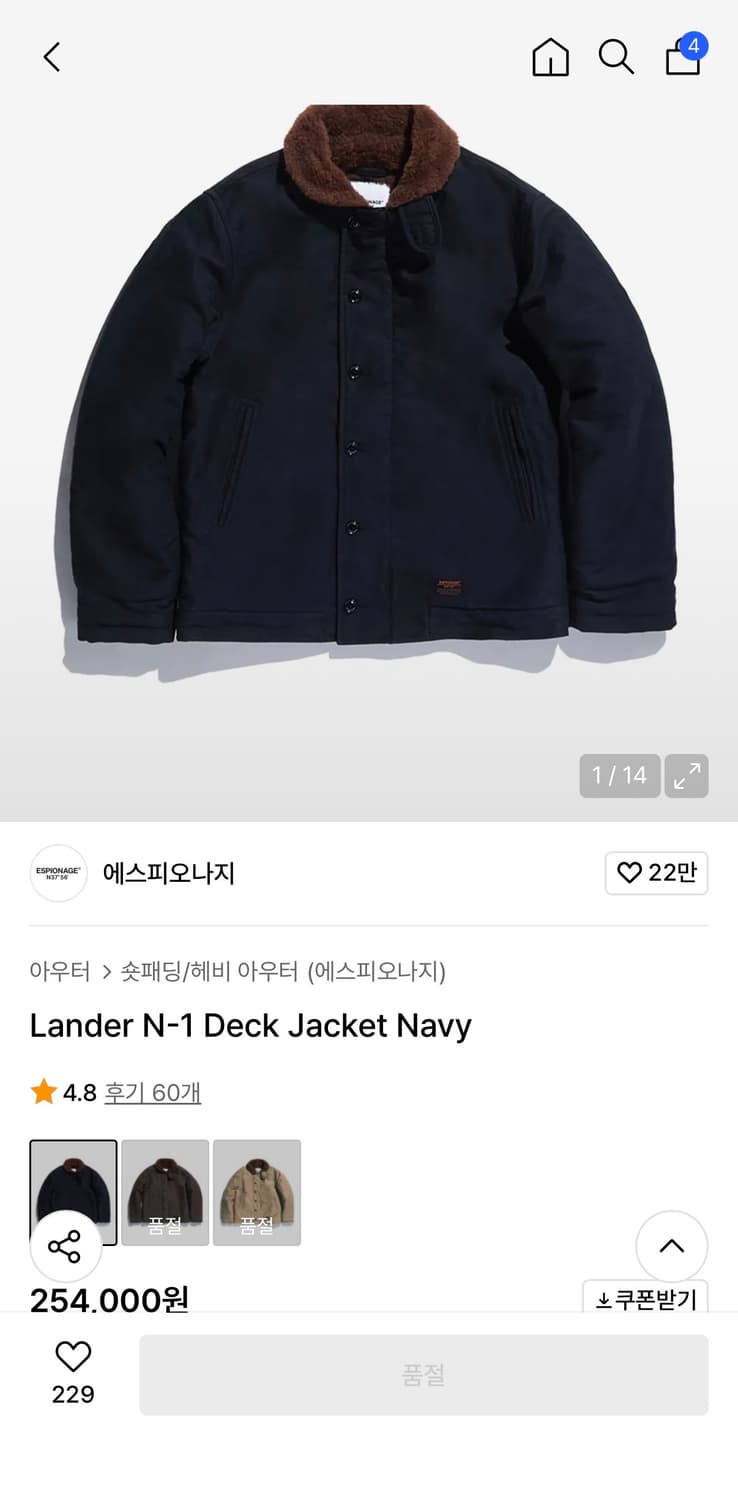Click the 품절 sold-out button
Image resolution: width=738 pixels, height=1500 pixels.
[424, 1374]
